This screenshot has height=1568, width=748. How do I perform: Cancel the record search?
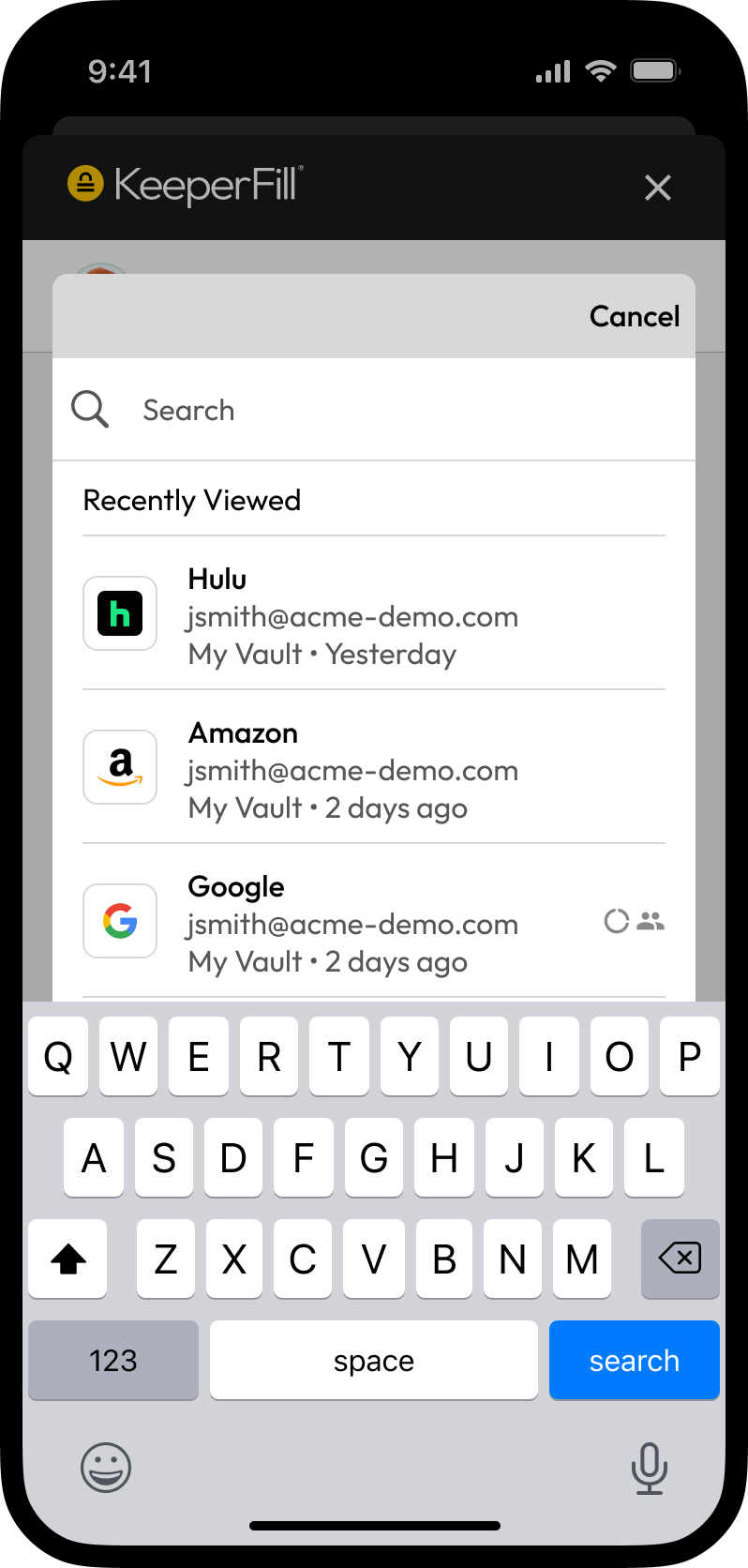click(634, 317)
